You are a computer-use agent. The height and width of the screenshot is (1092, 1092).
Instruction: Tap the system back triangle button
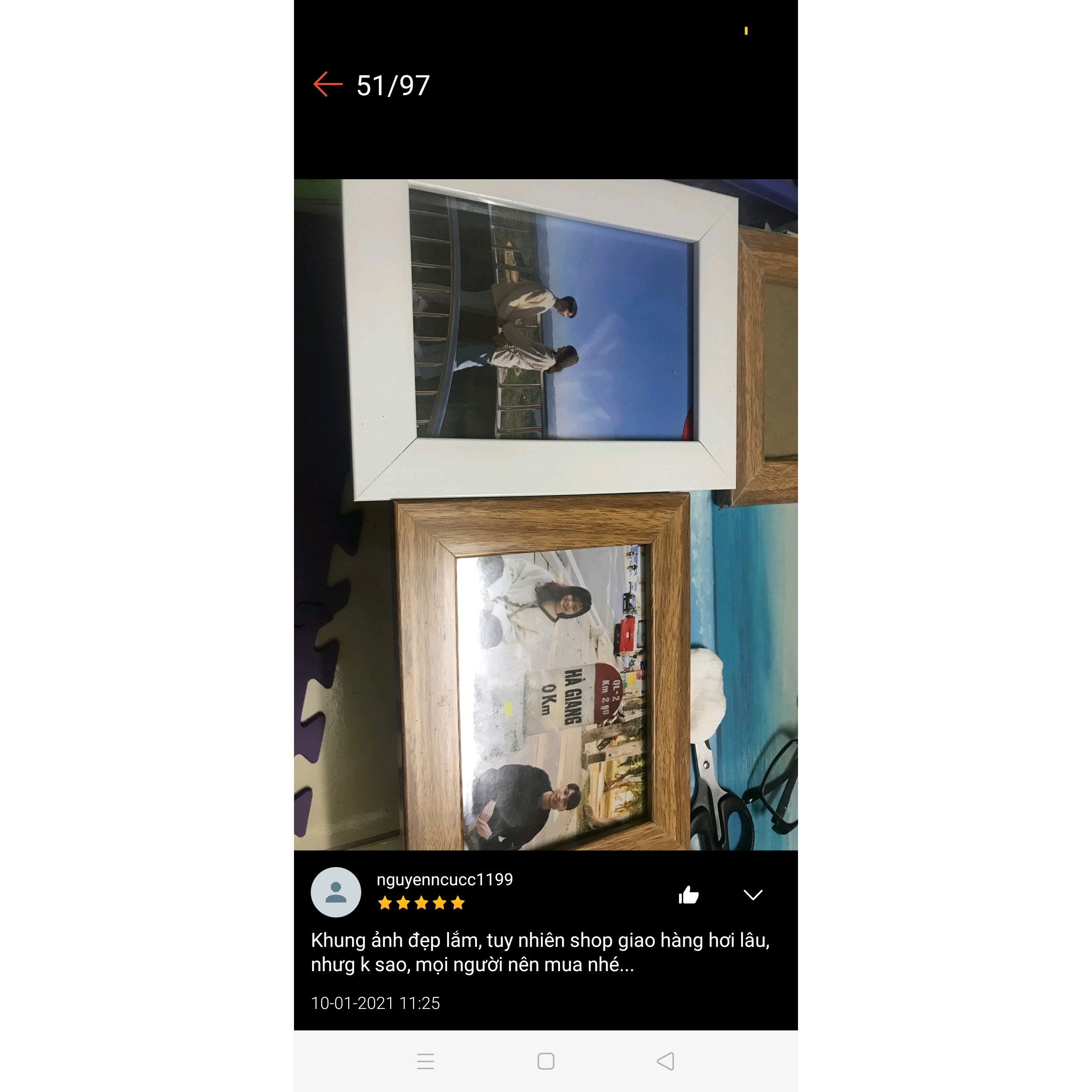click(x=665, y=1061)
